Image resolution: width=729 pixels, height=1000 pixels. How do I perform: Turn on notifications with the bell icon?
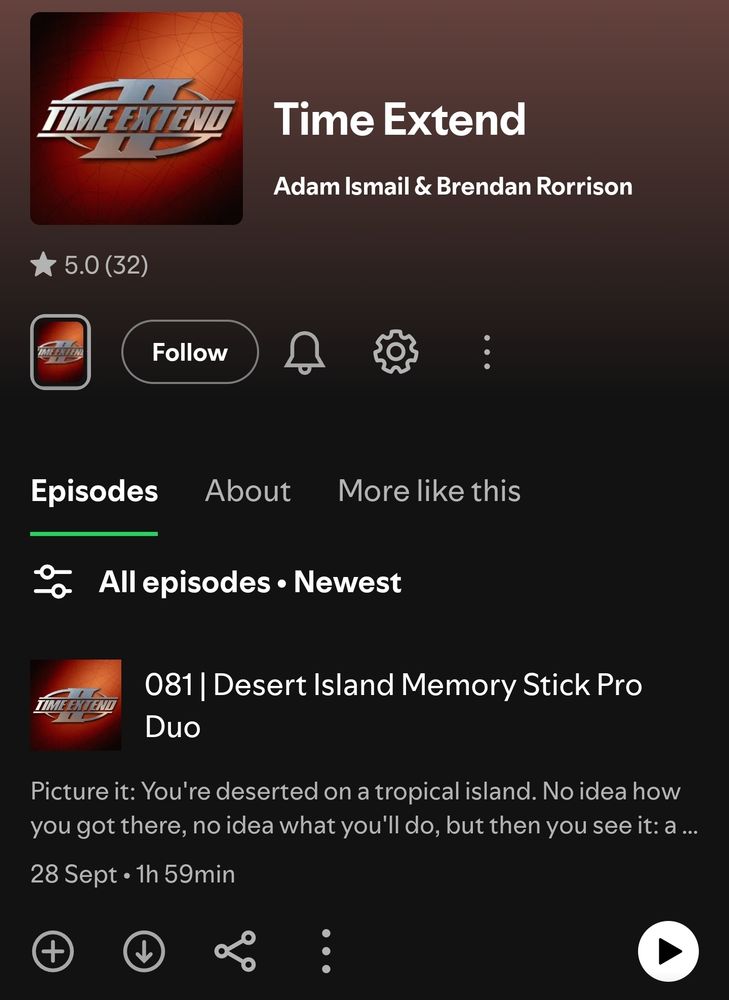click(305, 352)
